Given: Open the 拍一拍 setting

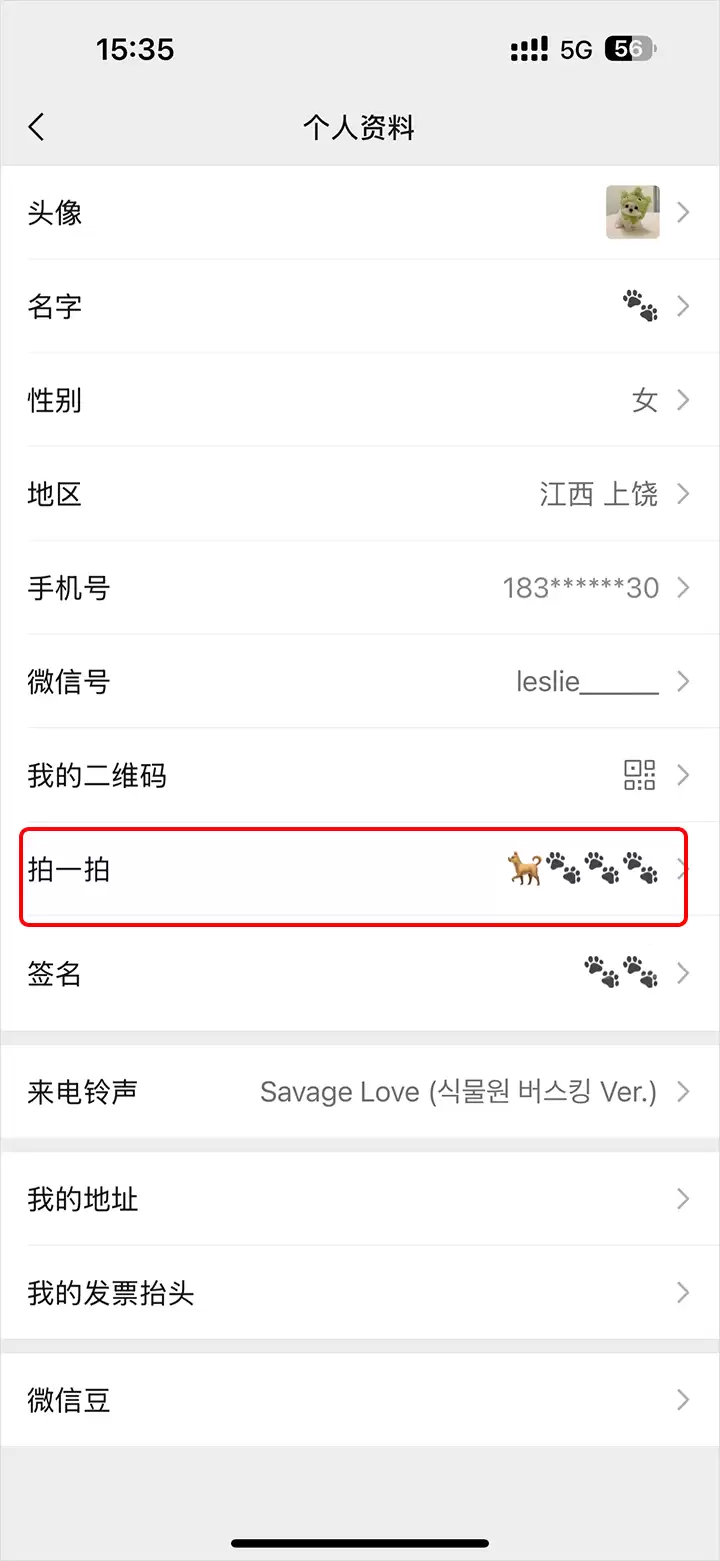Looking at the screenshot, I should click(x=360, y=870).
